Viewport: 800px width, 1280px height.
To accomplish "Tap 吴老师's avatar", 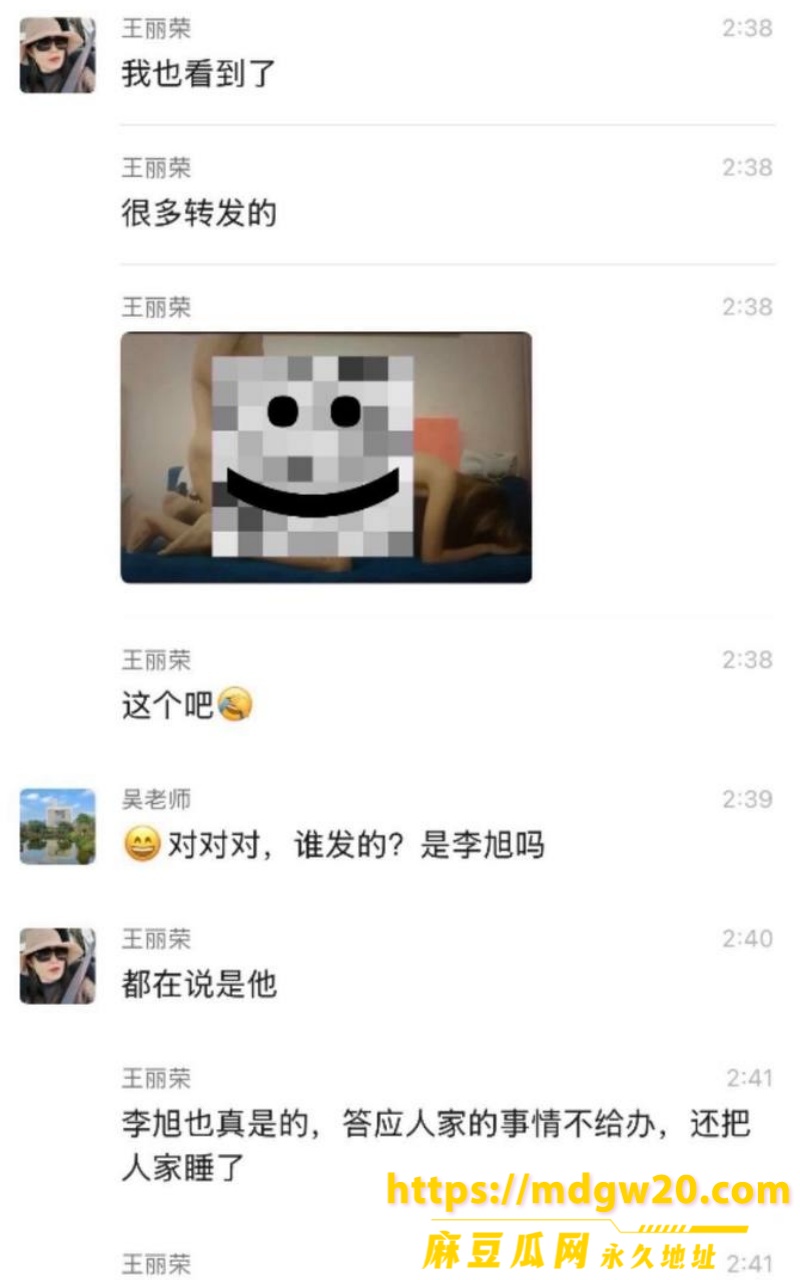I will [x=58, y=826].
